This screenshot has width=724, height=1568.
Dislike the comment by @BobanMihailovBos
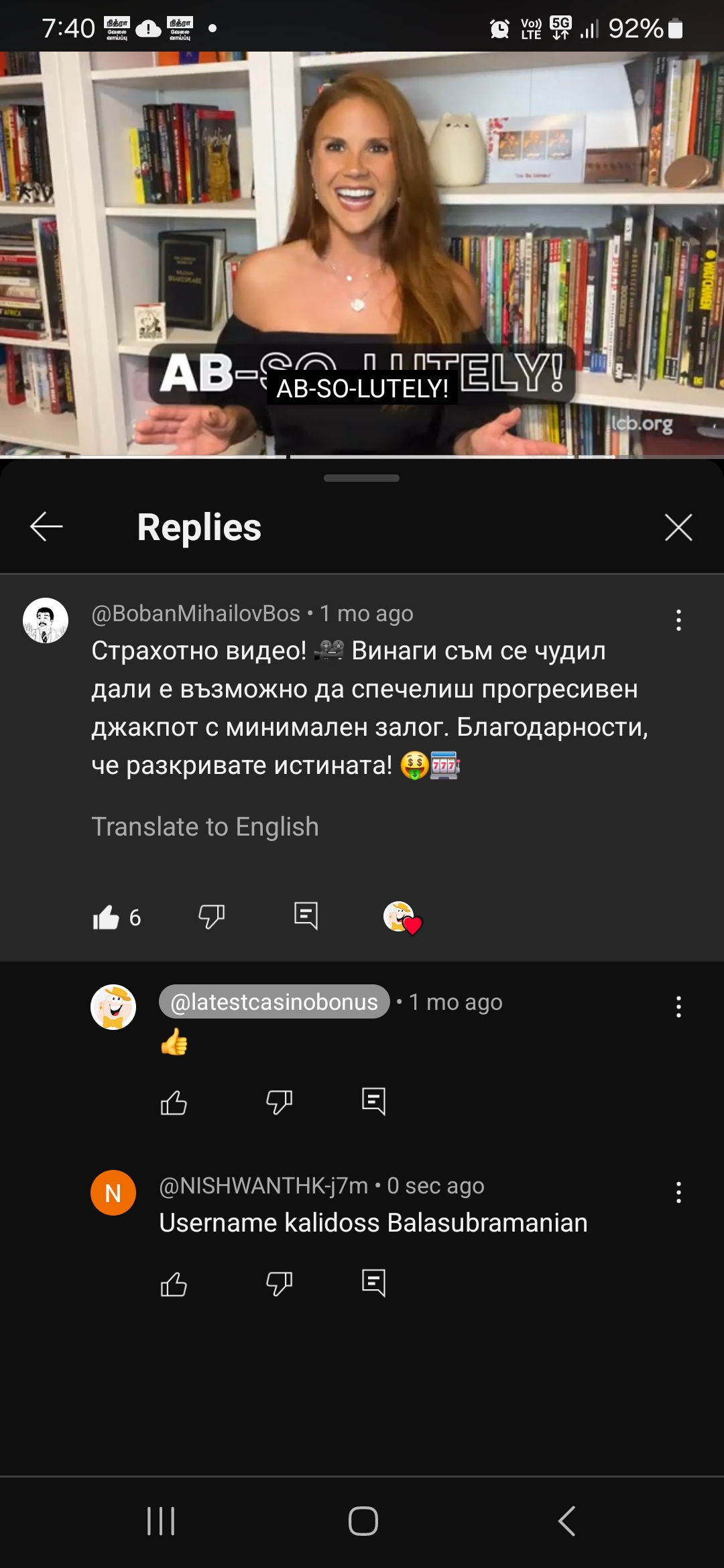tap(212, 916)
